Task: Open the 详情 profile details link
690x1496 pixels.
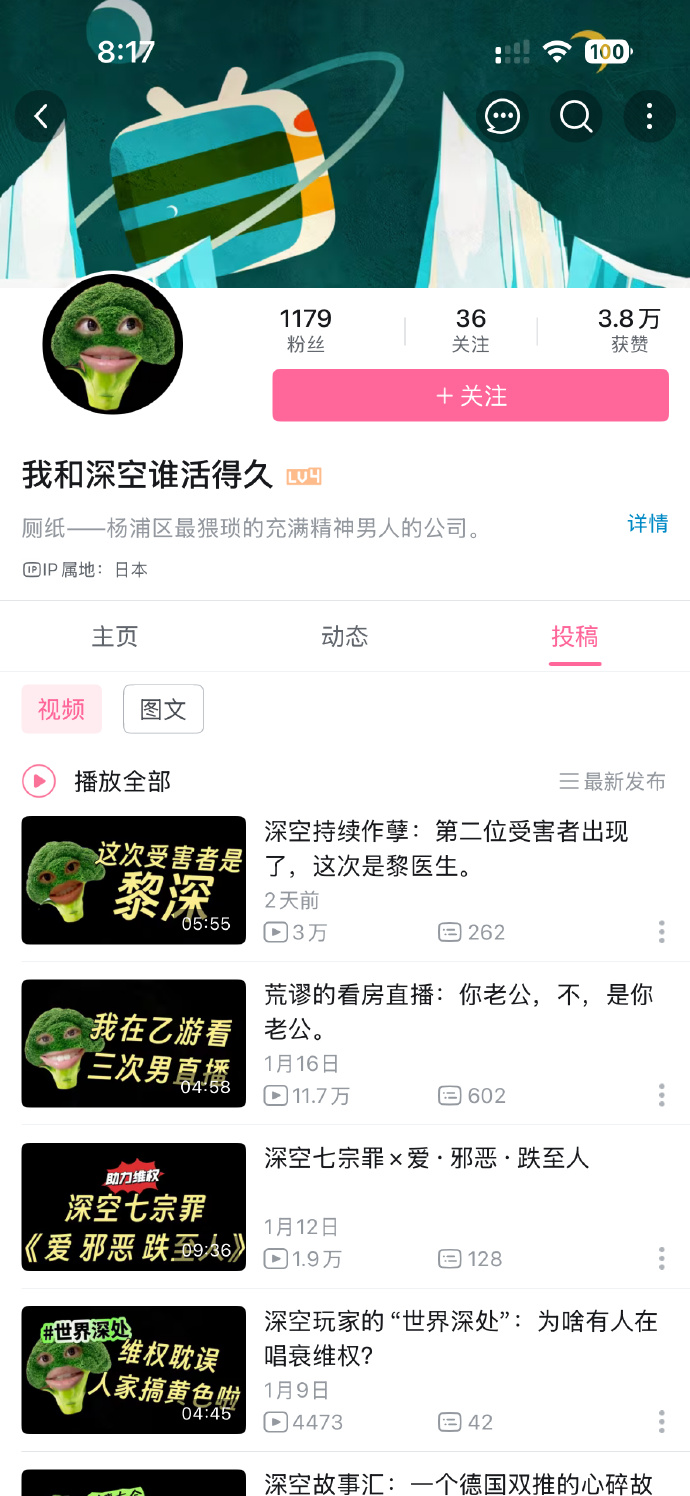Action: (x=647, y=523)
